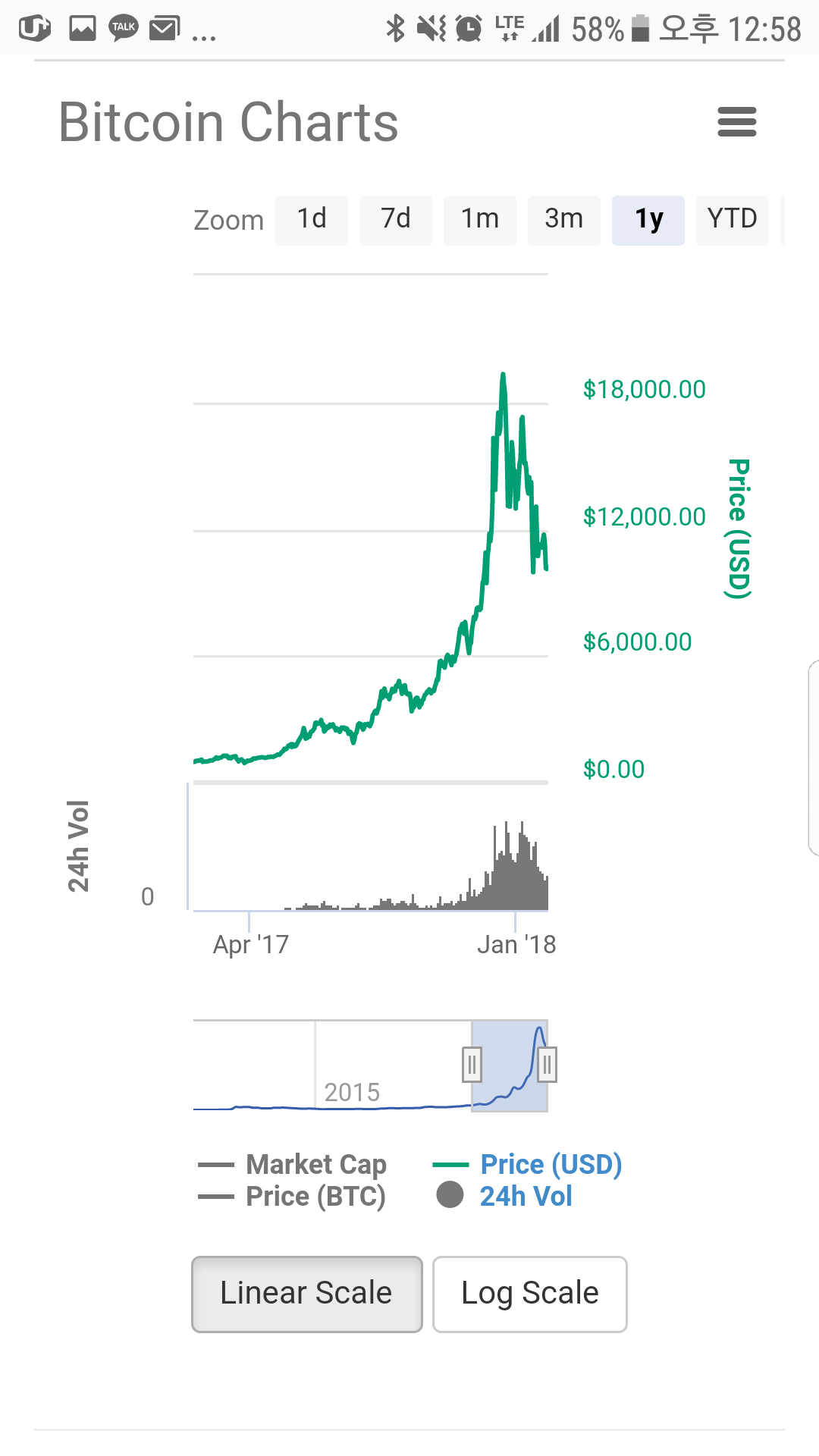Viewport: 819px width, 1456px height.
Task: Switch zoom to 1m
Action: point(480,220)
